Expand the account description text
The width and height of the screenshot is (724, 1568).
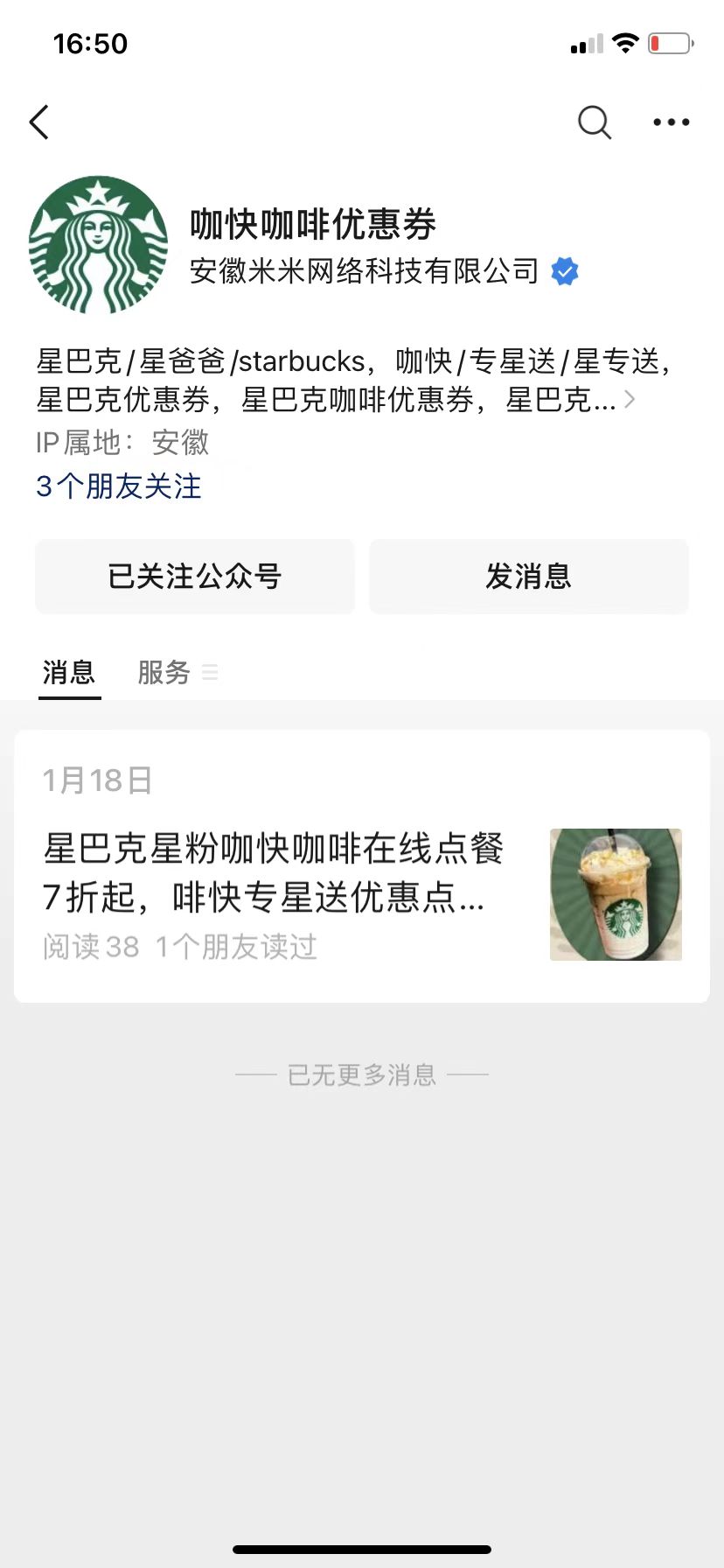point(628,401)
